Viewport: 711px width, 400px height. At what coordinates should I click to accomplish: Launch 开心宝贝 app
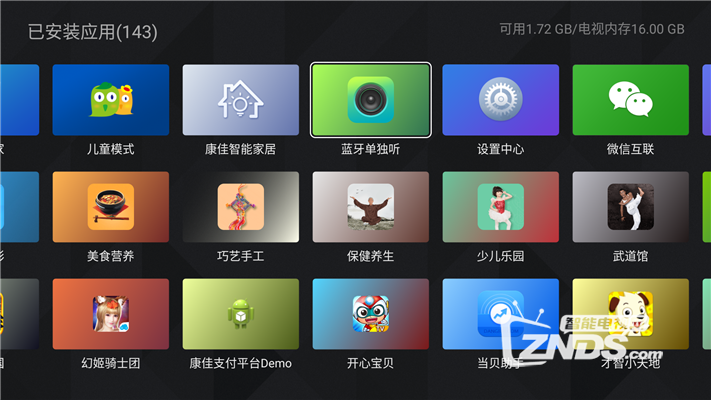point(370,314)
